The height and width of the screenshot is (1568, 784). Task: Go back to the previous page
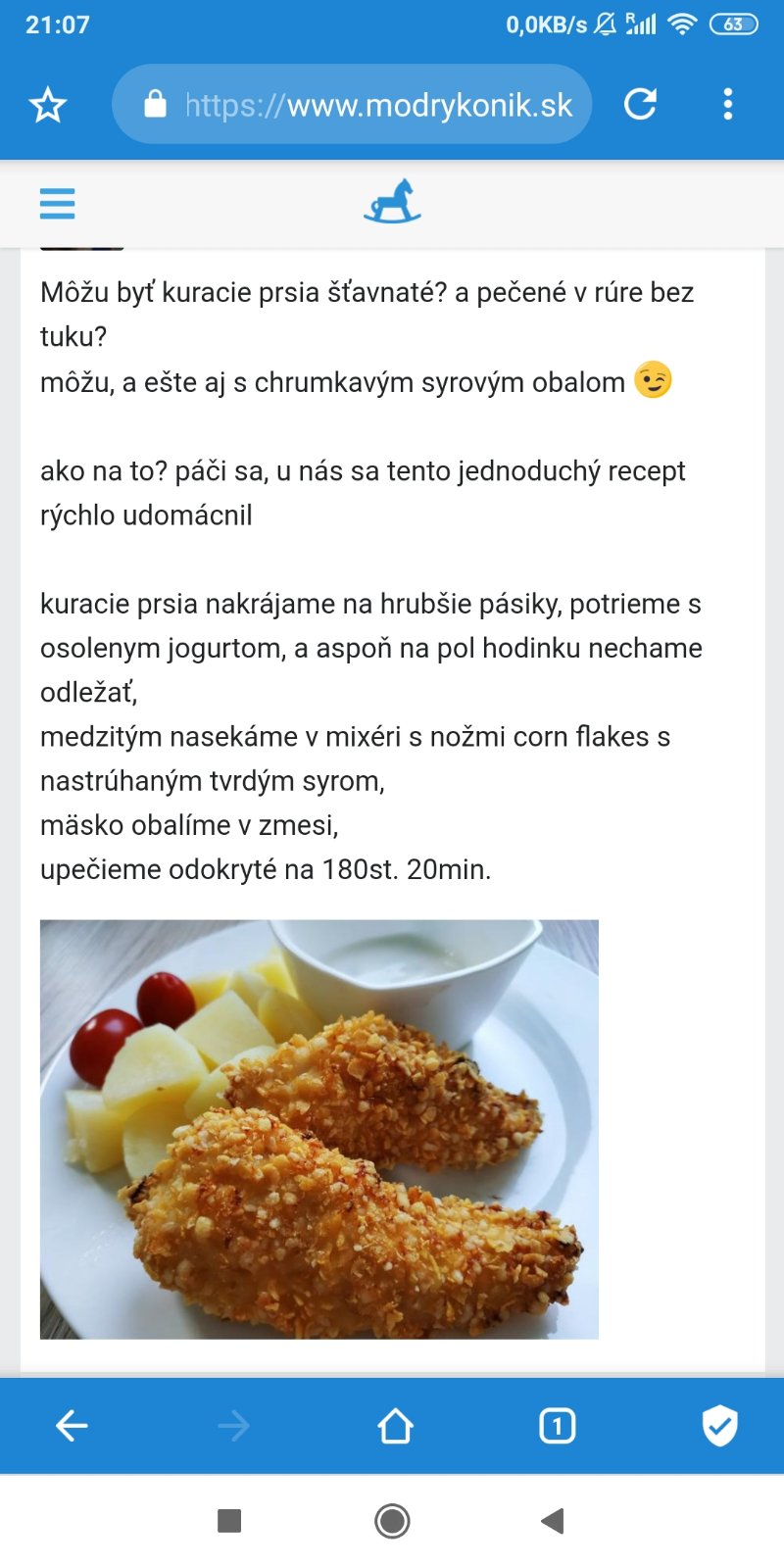(x=72, y=1426)
